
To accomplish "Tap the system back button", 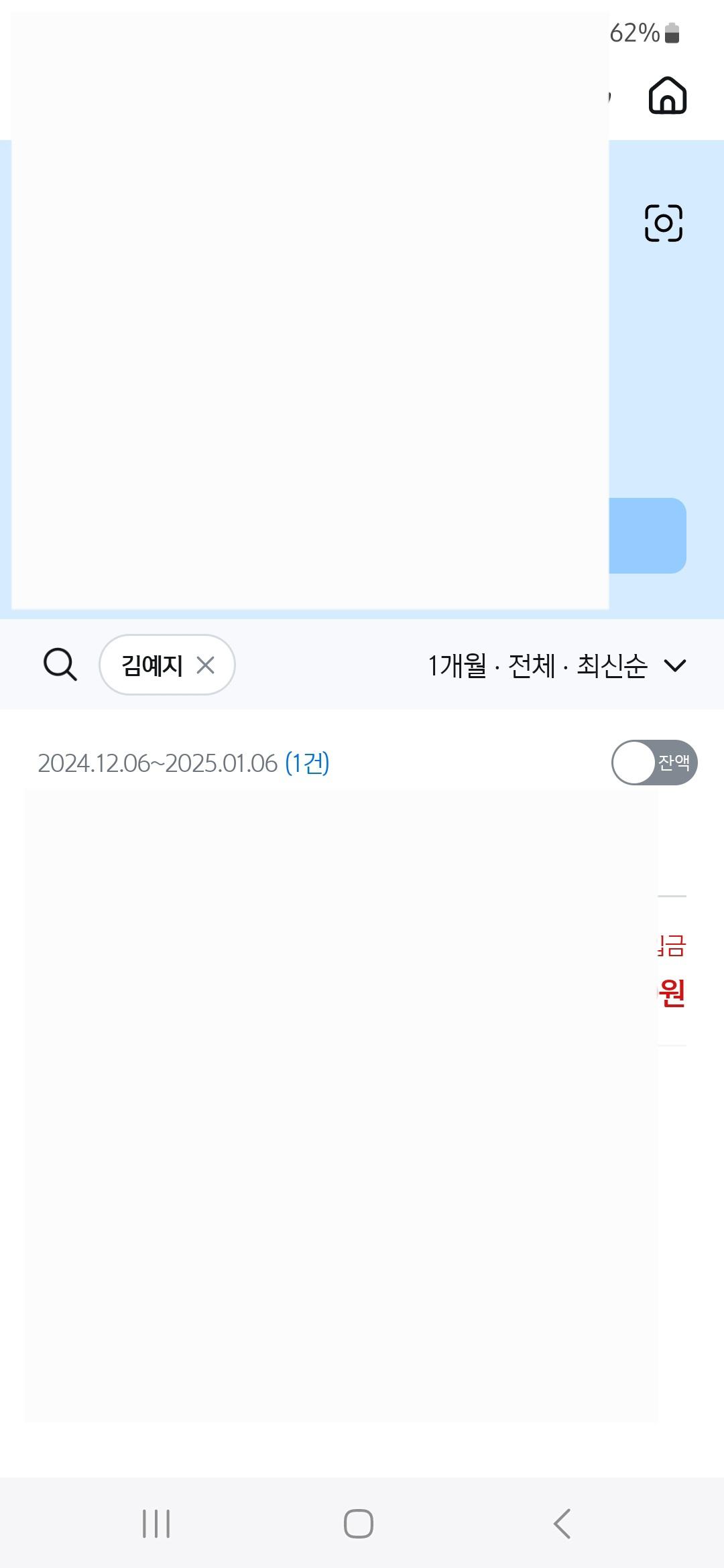I will [x=562, y=1524].
